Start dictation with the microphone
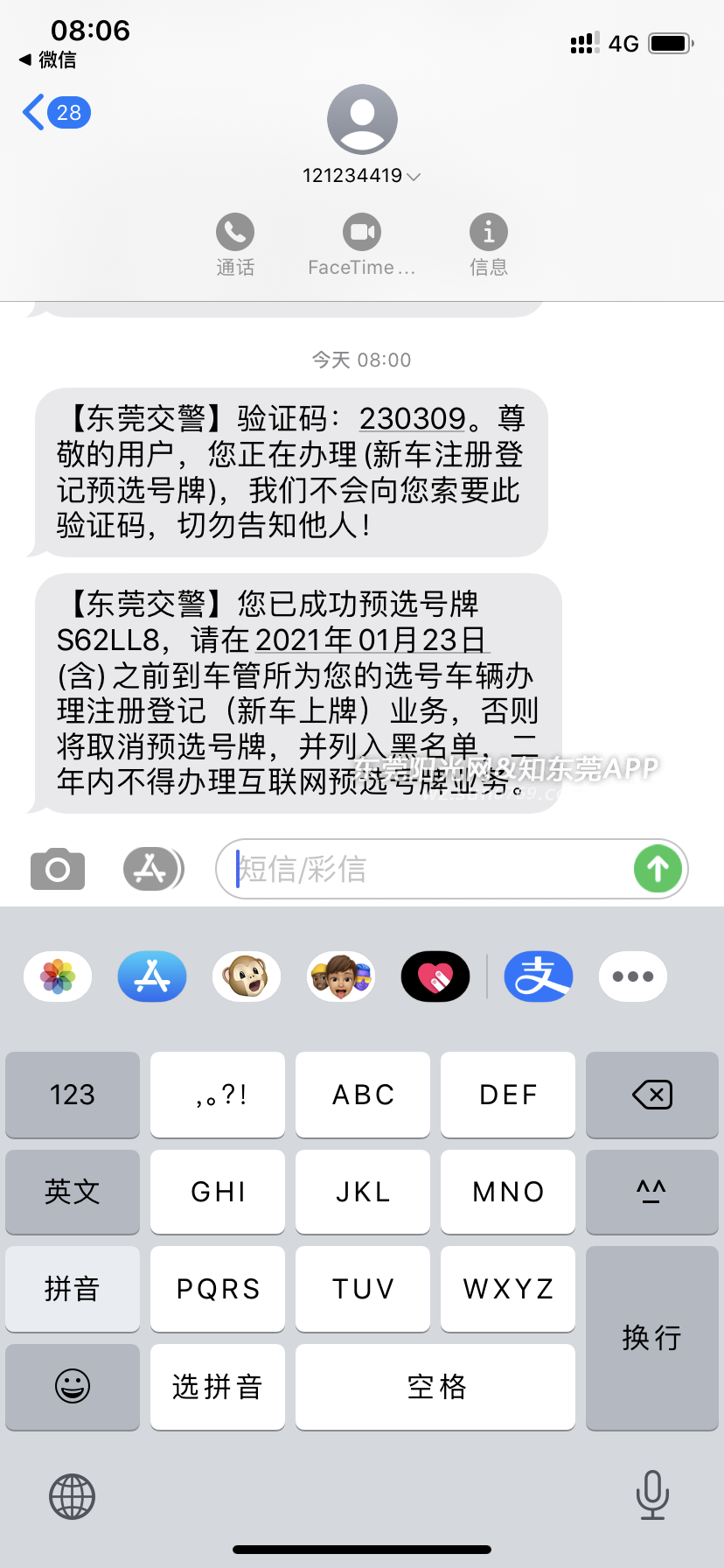 tap(652, 1494)
